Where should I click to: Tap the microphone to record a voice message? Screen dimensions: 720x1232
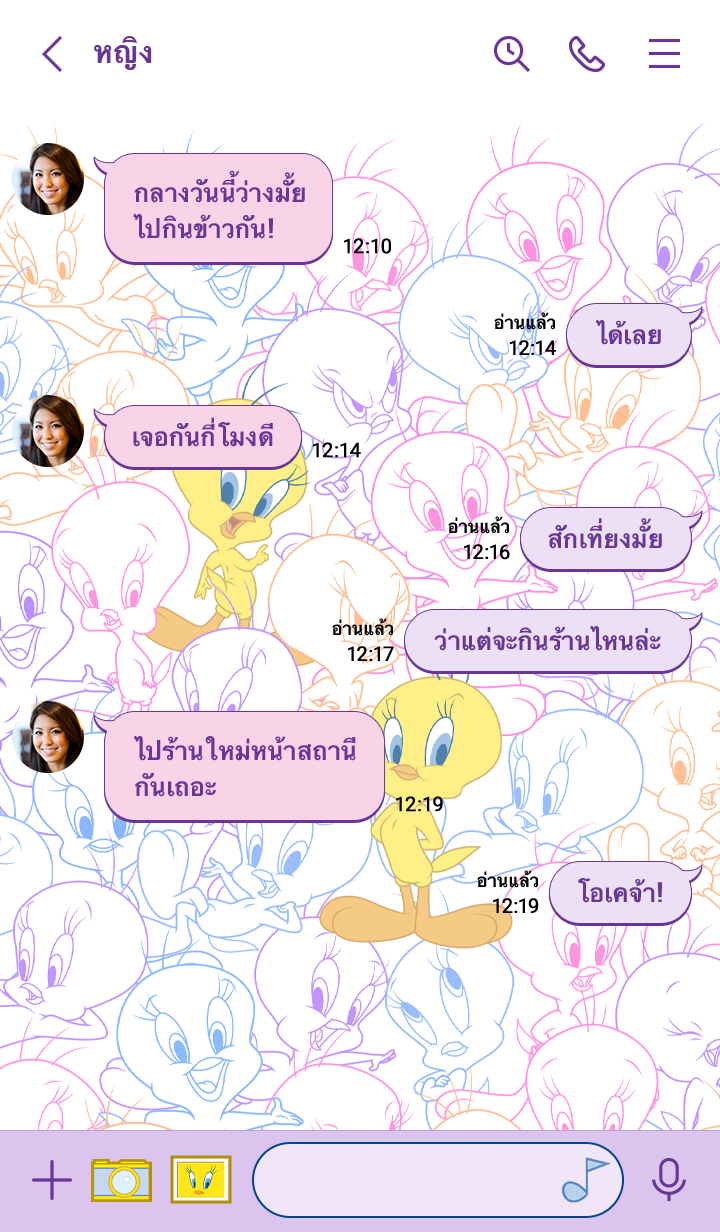point(668,1180)
